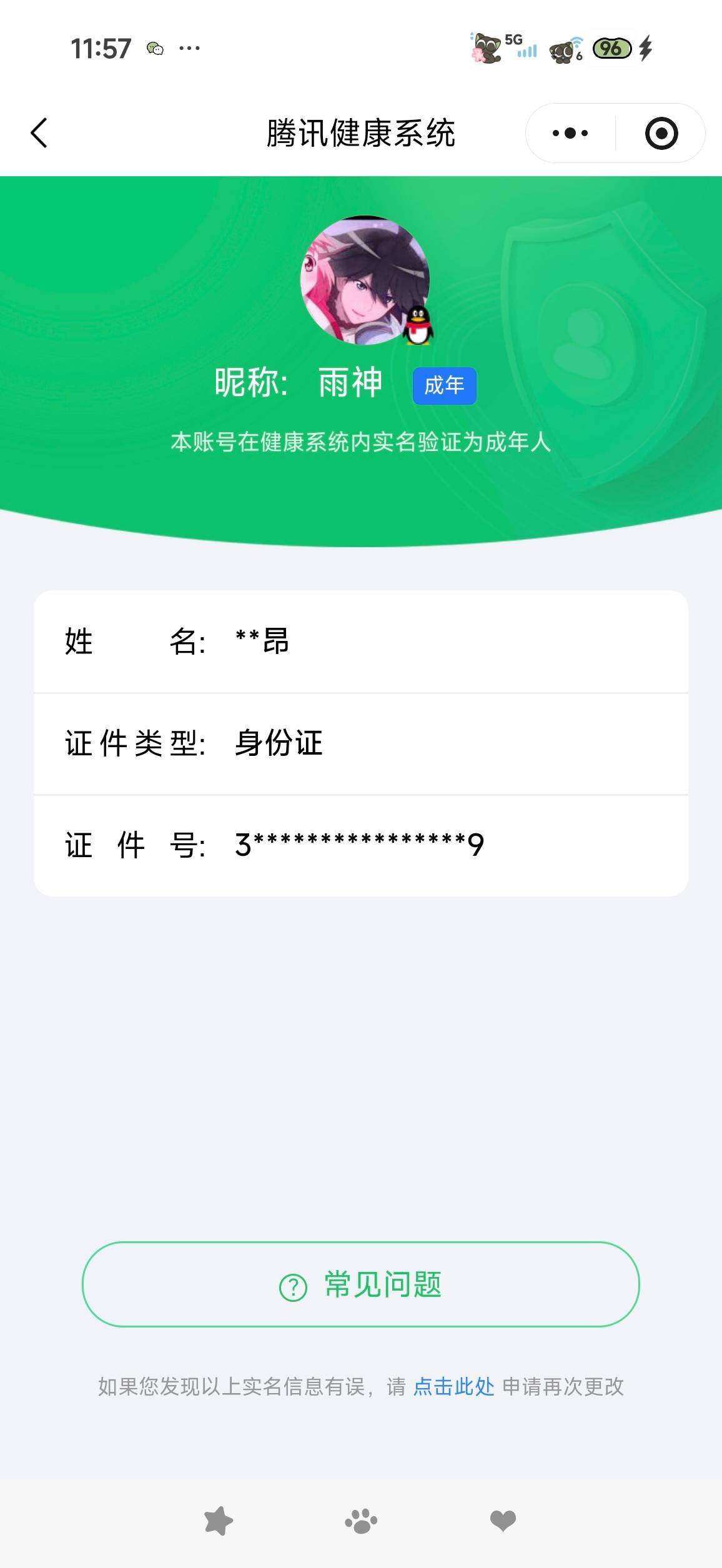
Task: Open the mini program more options menu
Action: coord(570,133)
